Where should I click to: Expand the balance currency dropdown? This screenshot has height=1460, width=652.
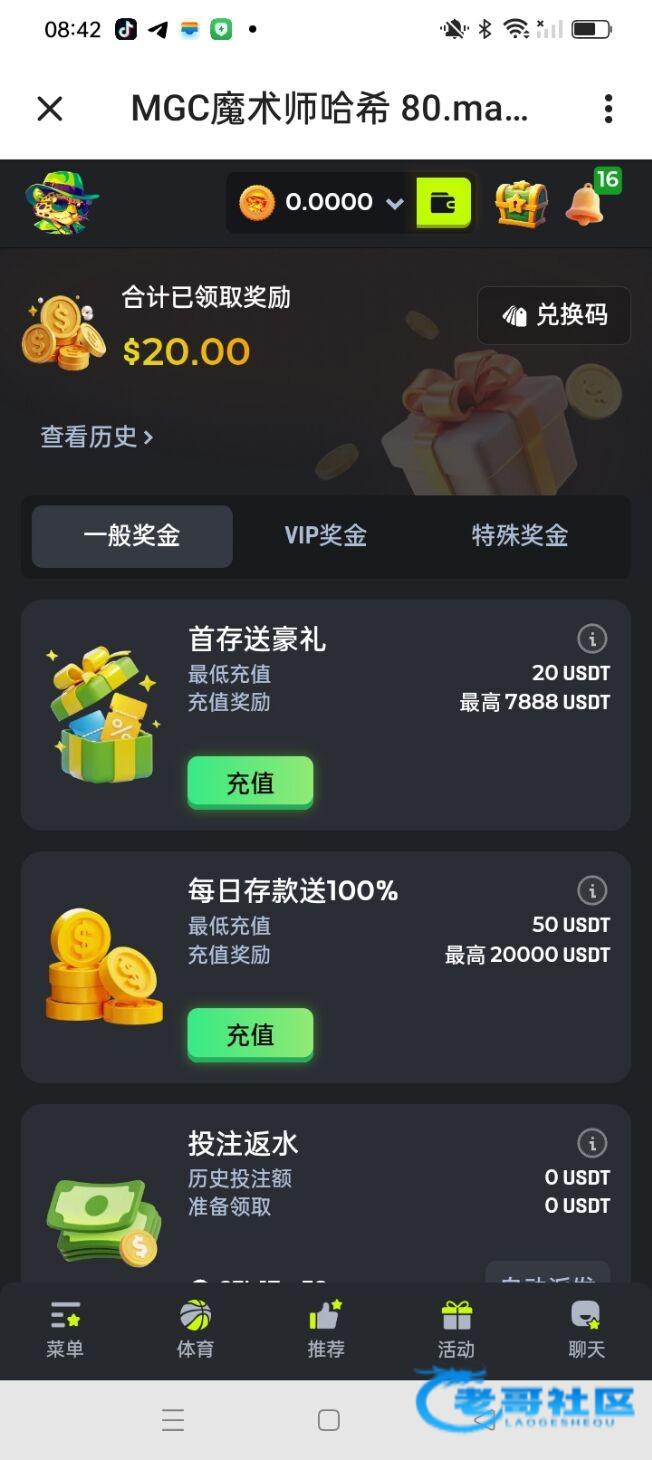(395, 203)
